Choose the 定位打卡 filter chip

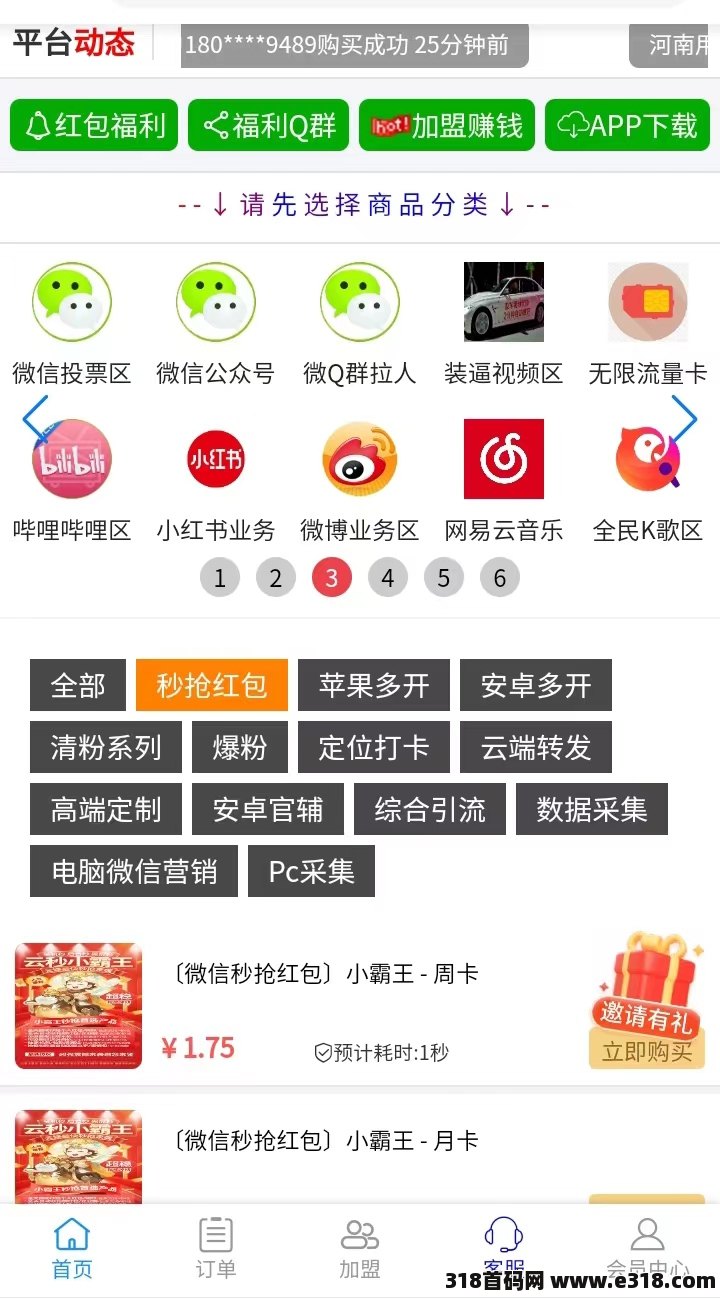[374, 748]
